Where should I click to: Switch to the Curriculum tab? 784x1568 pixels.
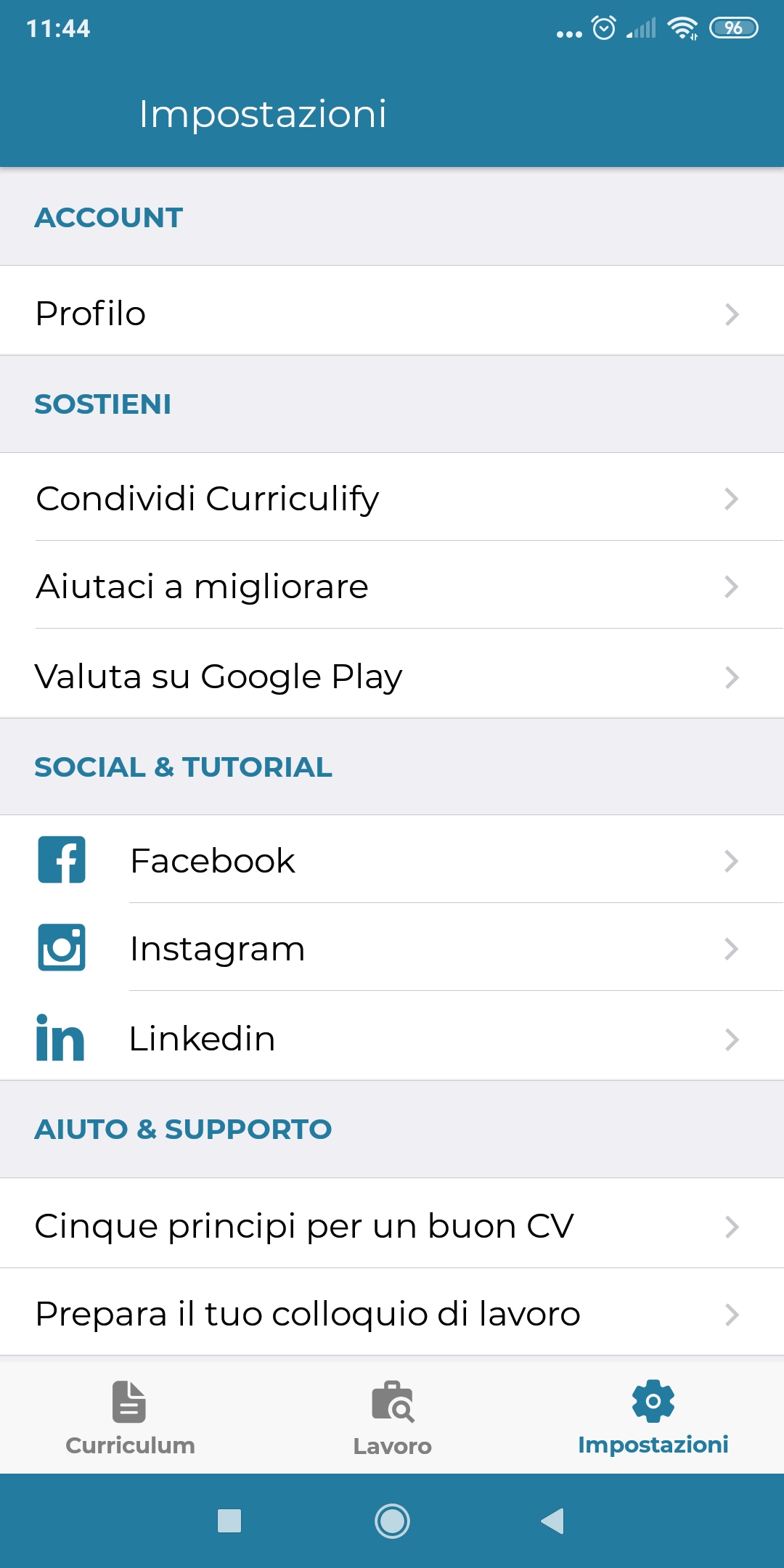(x=131, y=1417)
